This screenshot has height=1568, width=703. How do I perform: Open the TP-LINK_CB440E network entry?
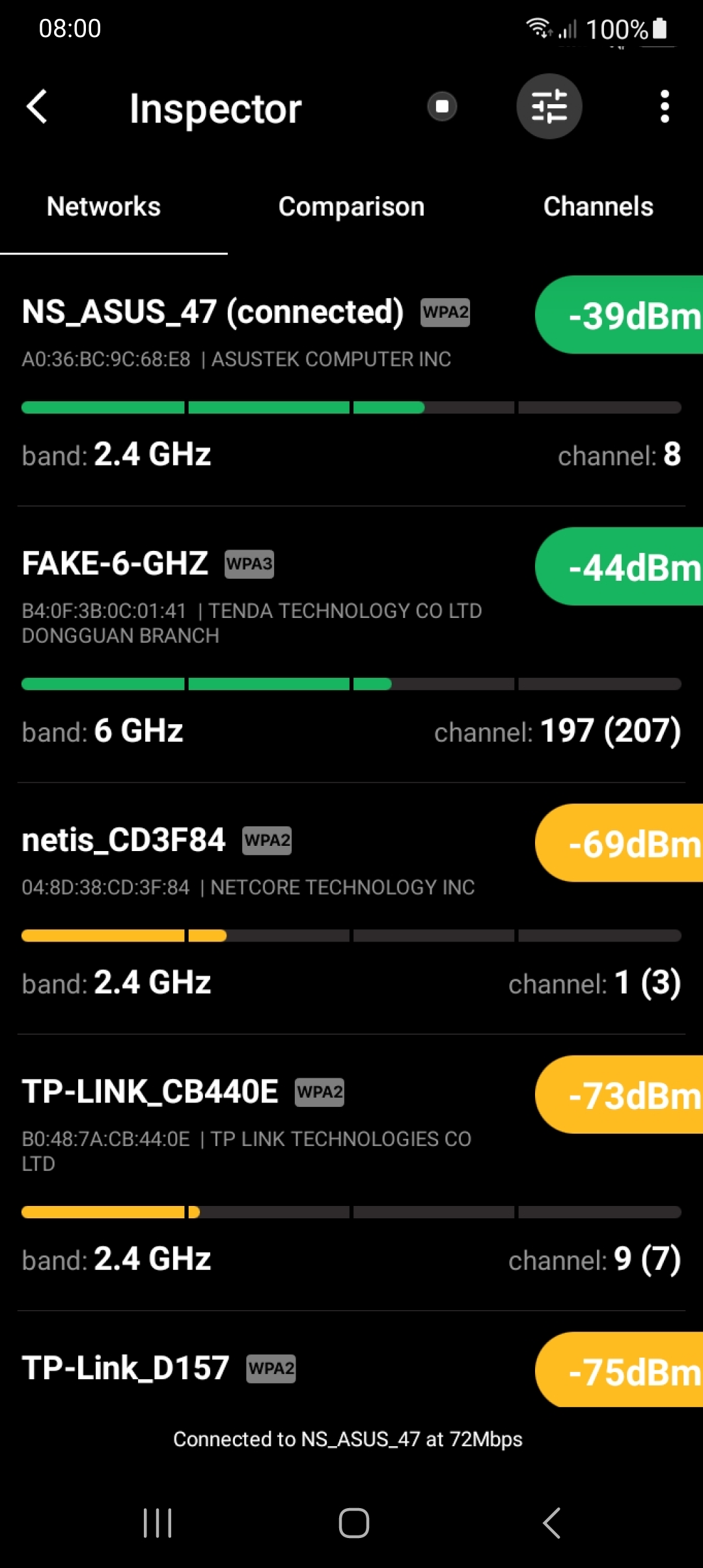[x=351, y=1173]
